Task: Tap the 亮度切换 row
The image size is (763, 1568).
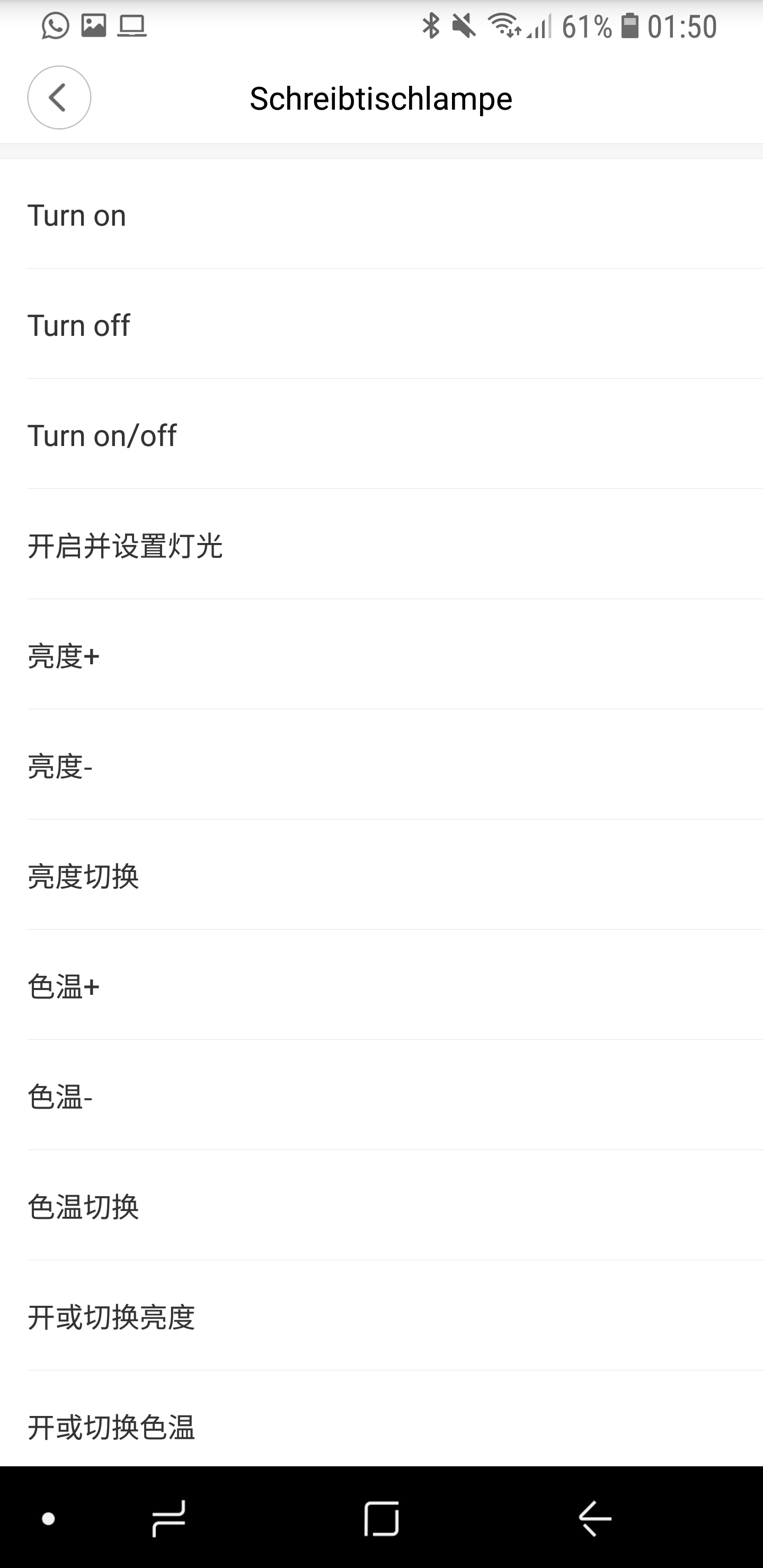Action: [83, 877]
